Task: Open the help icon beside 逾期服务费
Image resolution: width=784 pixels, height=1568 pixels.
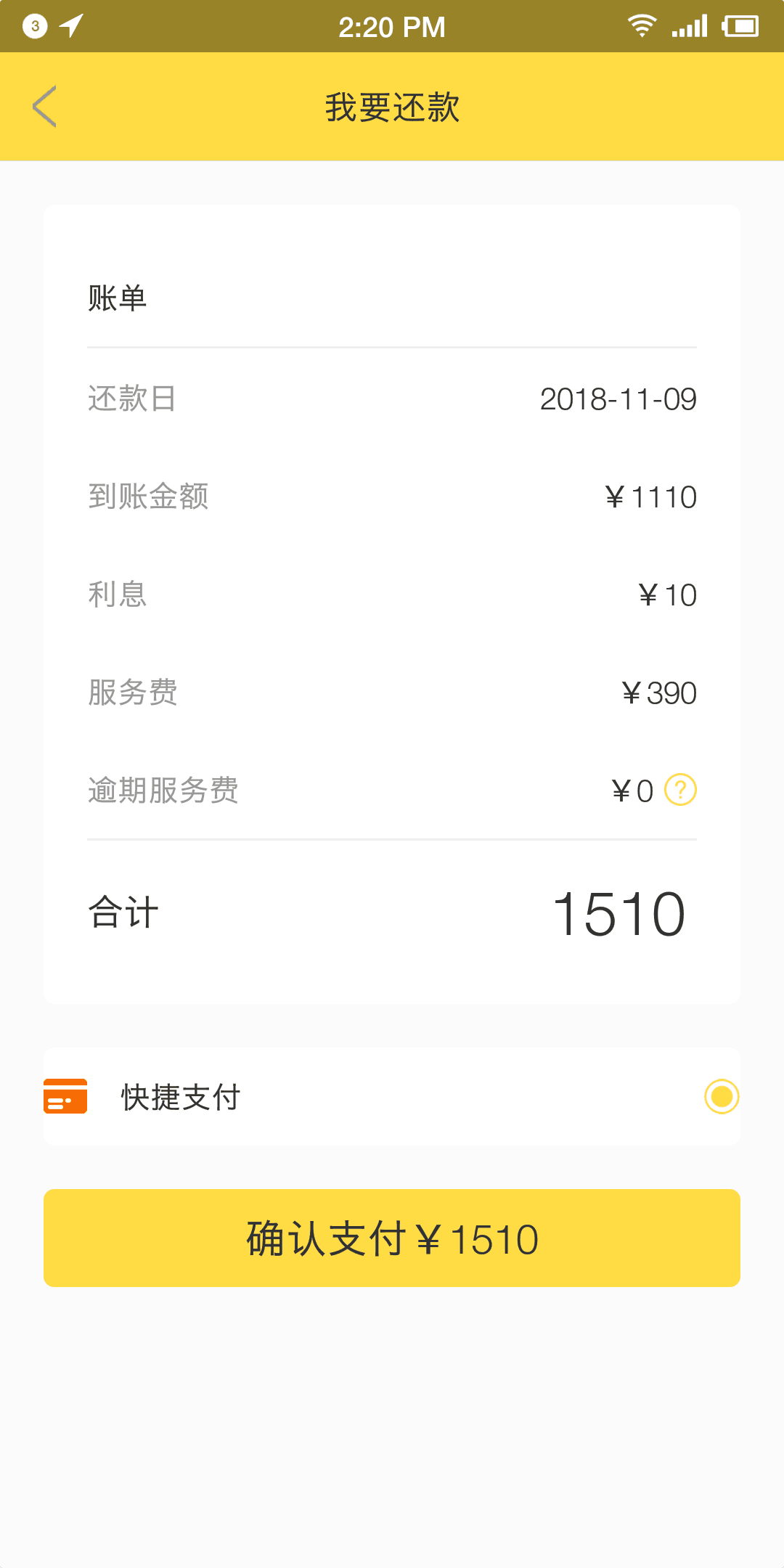Action: coord(681,790)
